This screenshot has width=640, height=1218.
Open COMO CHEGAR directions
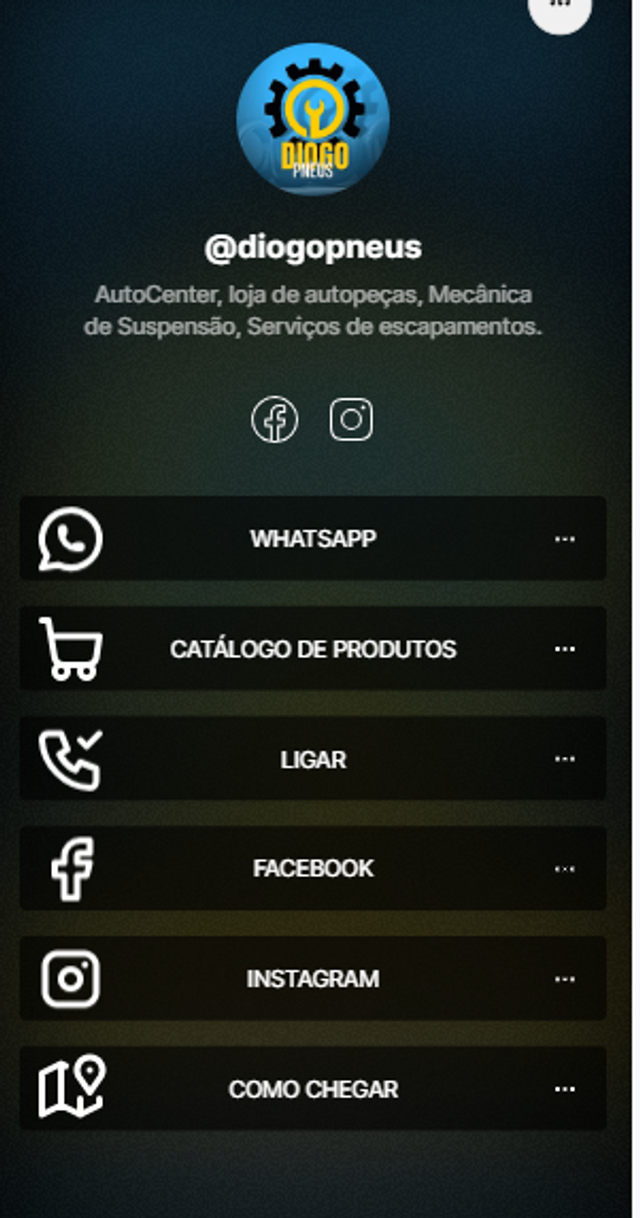point(312,1089)
